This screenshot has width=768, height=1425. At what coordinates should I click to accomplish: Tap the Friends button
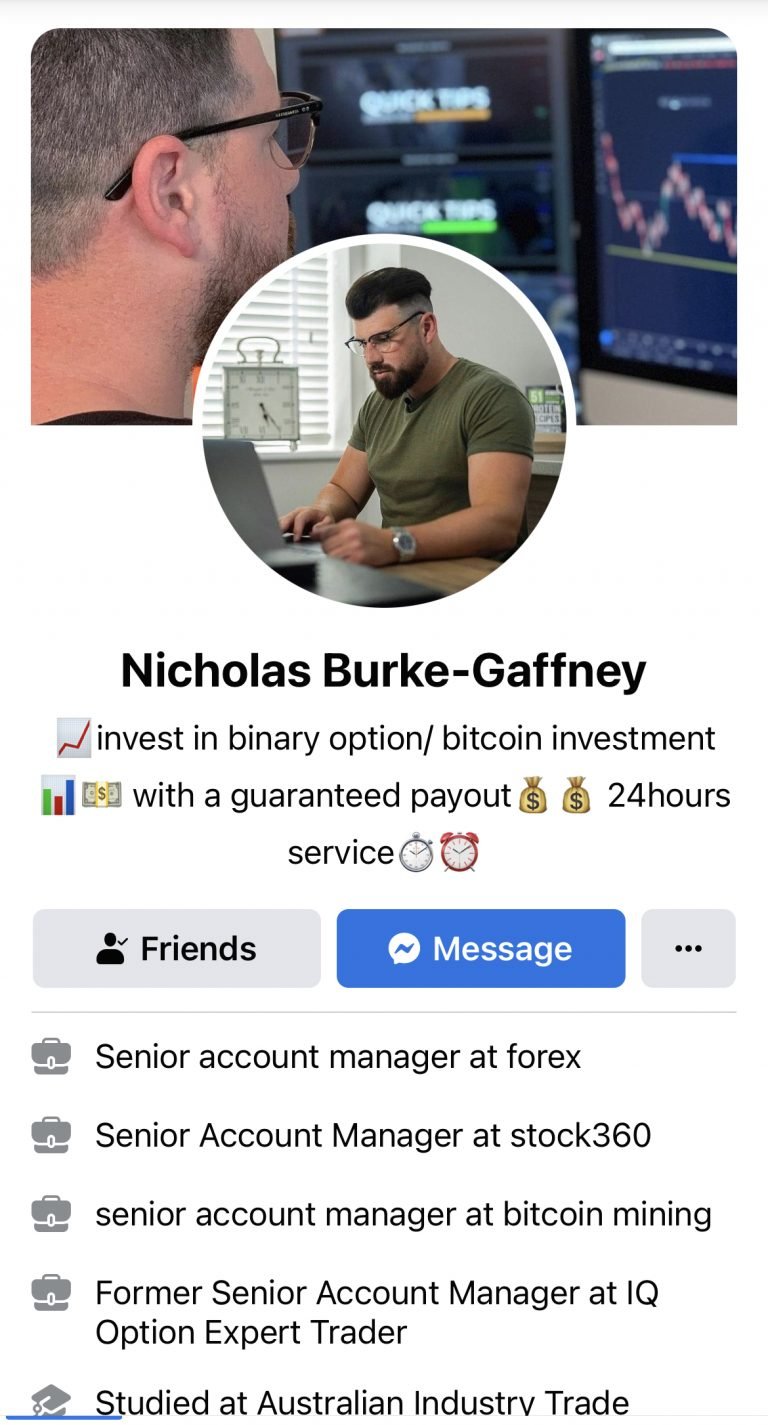pos(177,948)
